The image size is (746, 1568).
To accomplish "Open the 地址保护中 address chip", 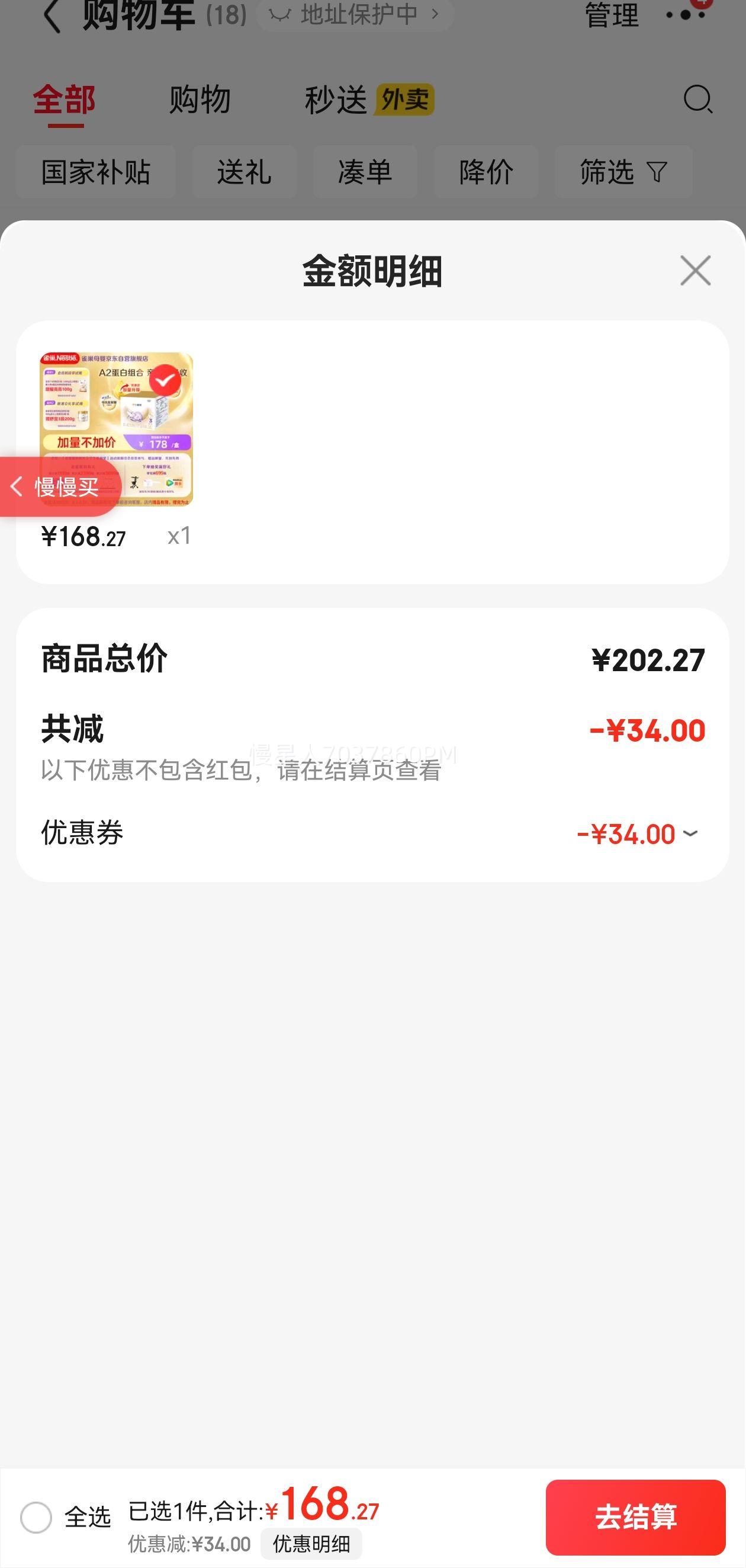I will pyautogui.click(x=355, y=14).
